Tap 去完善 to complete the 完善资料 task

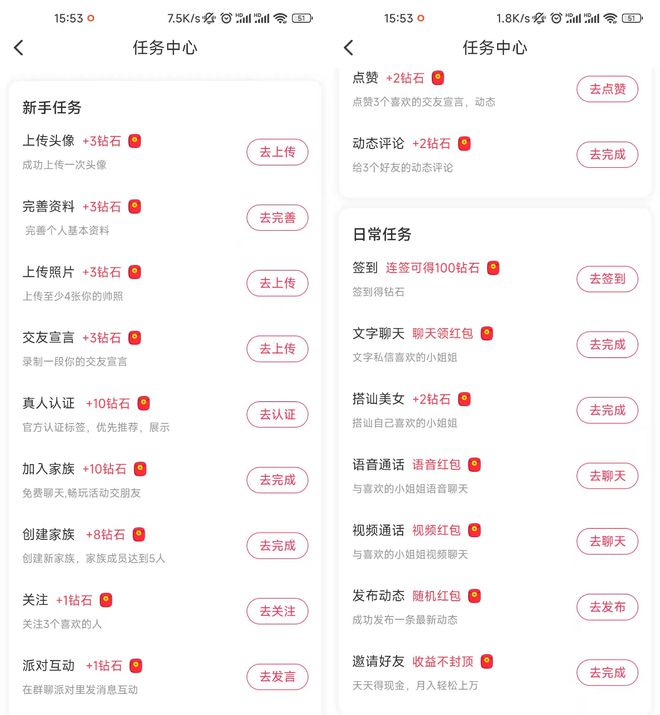pyautogui.click(x=277, y=217)
